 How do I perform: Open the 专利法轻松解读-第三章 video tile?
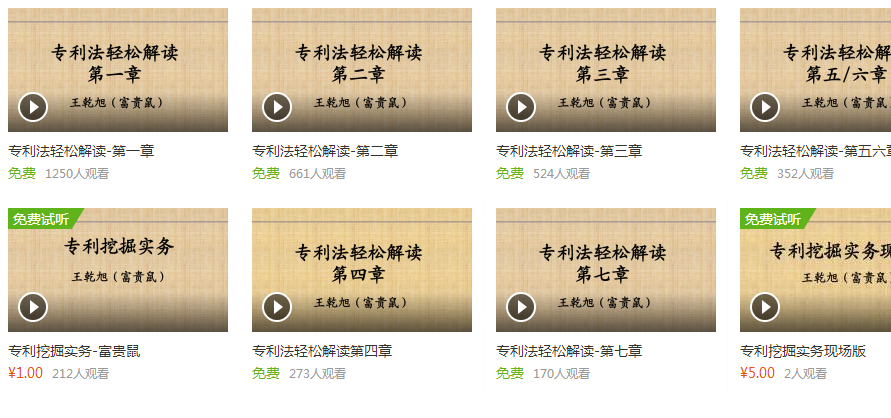tap(606, 70)
